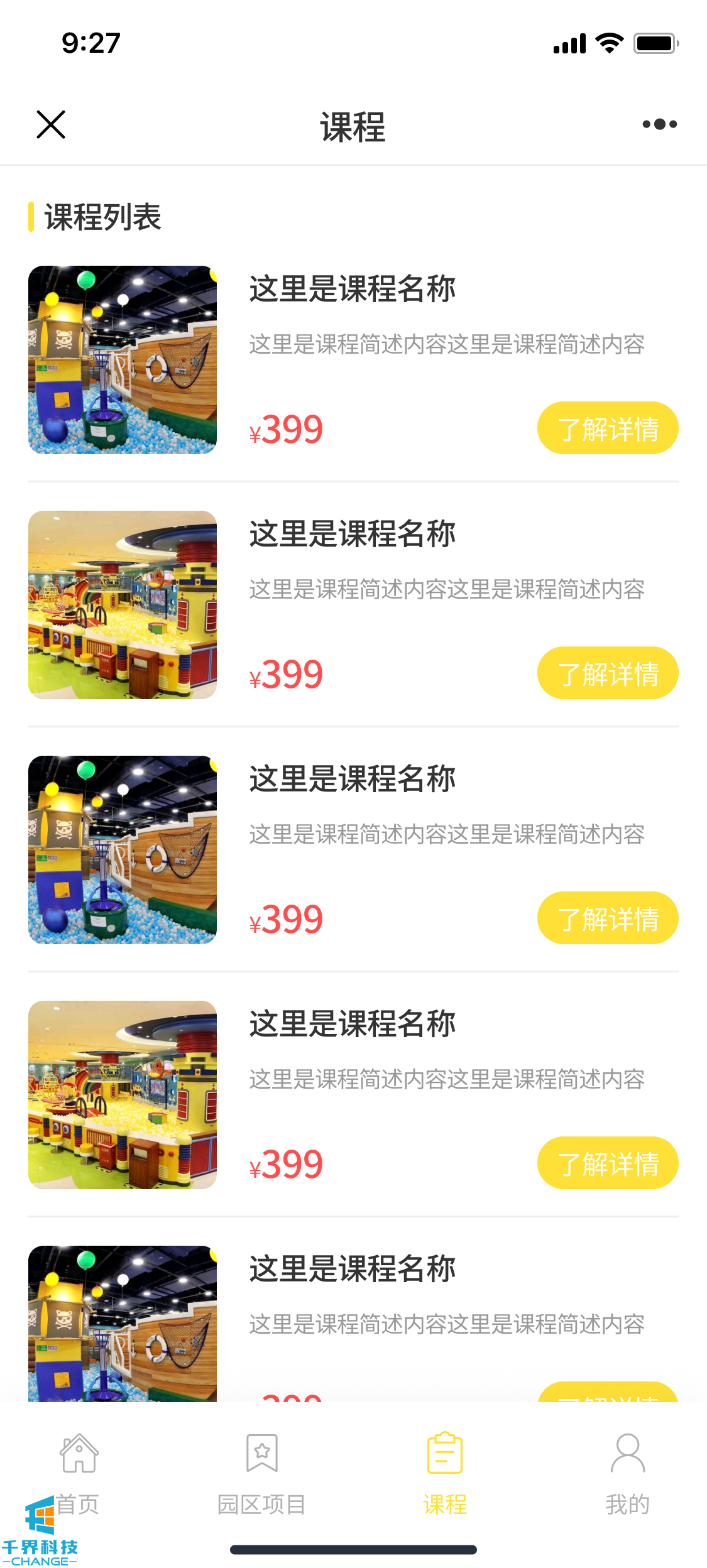View details via 了解详情 on the second course
707x1568 pixels.
(607, 673)
